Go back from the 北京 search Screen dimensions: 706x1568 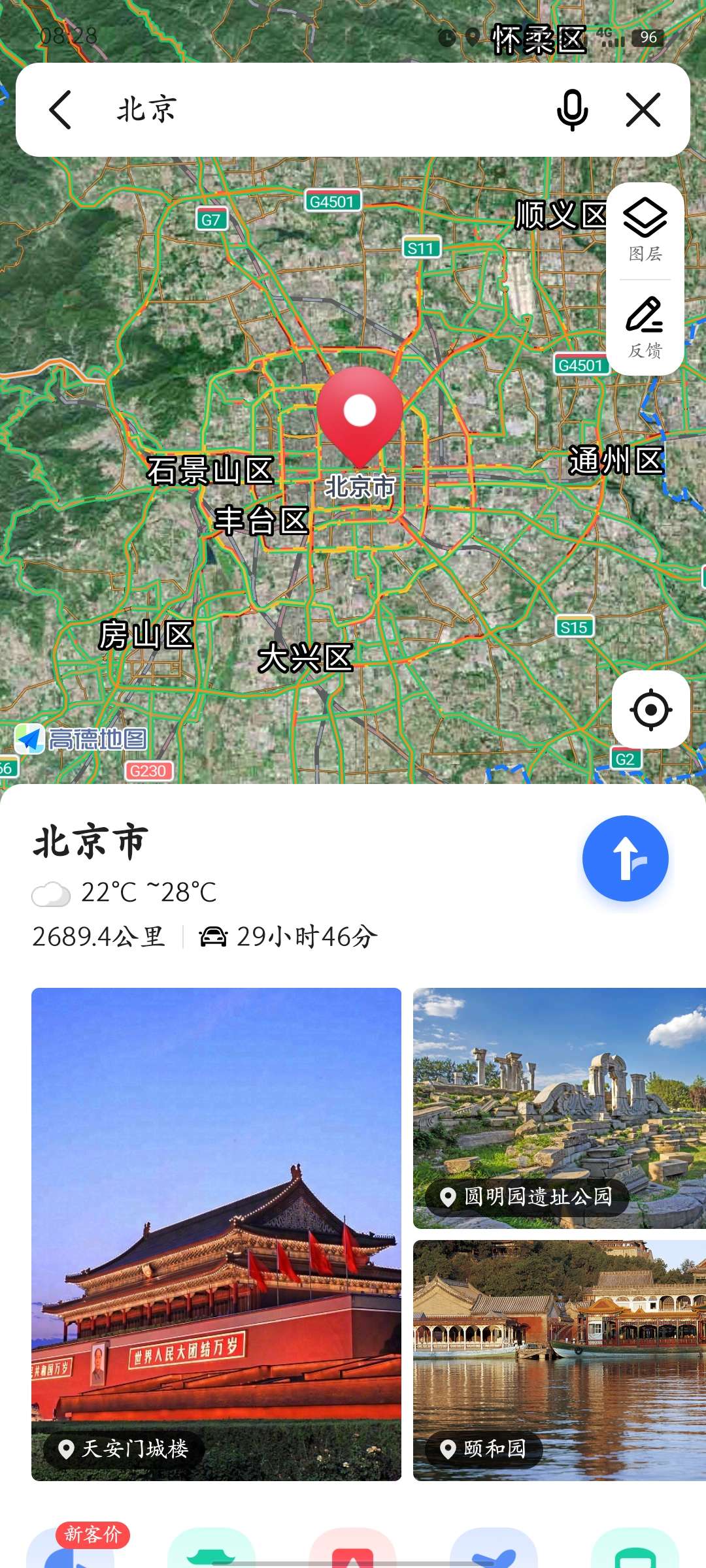click(x=60, y=110)
